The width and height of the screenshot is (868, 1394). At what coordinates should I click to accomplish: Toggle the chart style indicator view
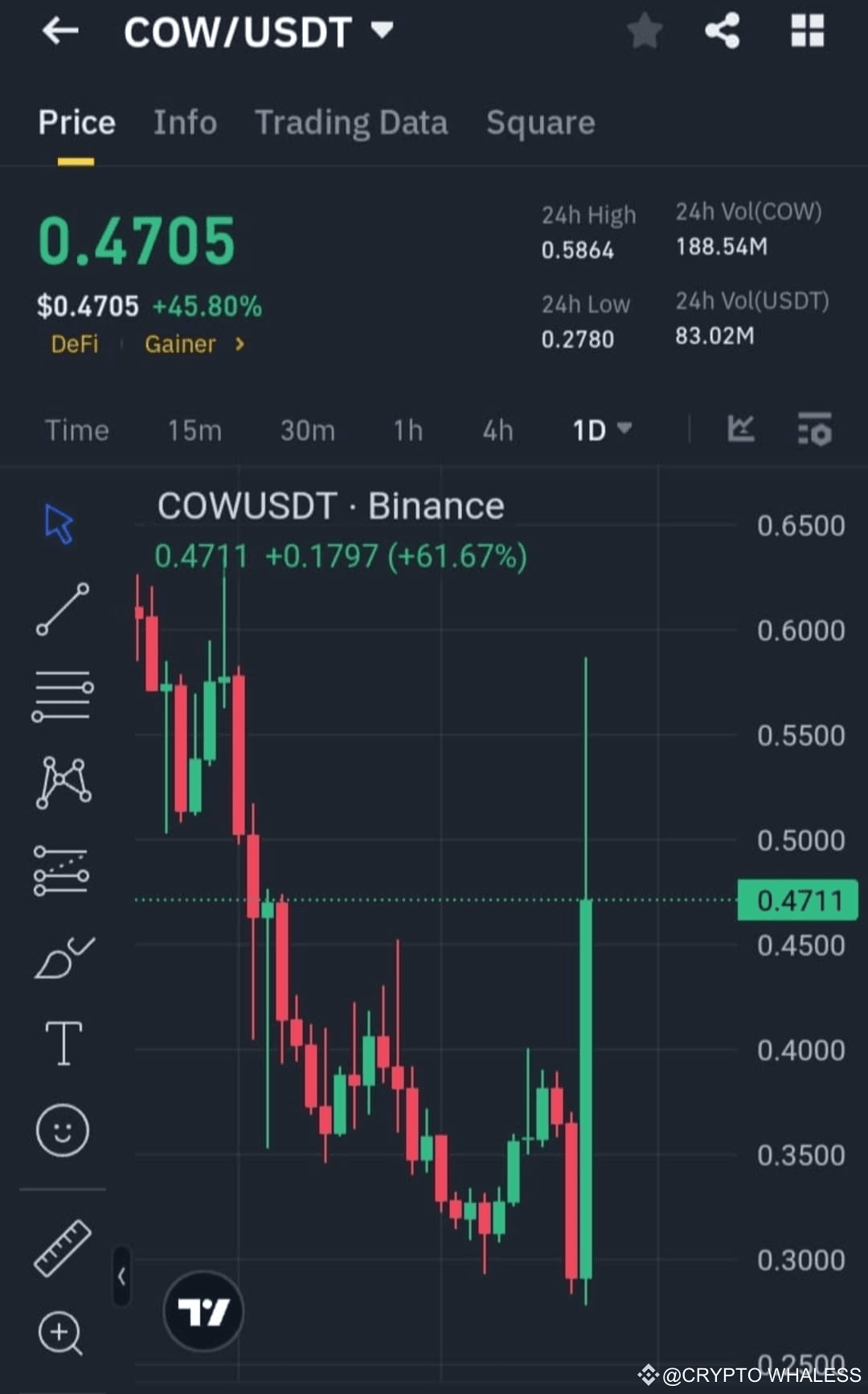740,430
